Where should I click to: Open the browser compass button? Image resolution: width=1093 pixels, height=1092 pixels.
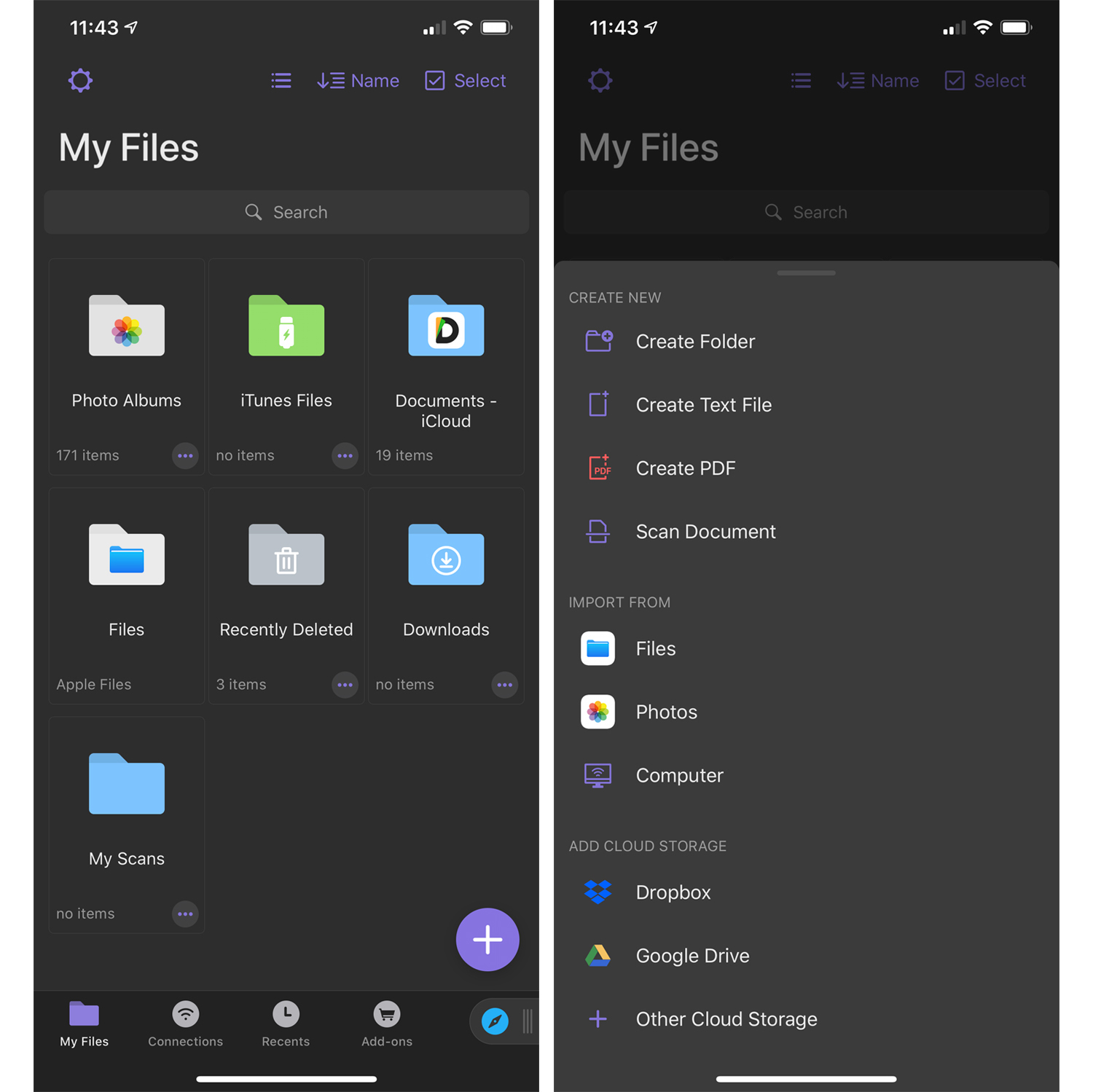495,1021
